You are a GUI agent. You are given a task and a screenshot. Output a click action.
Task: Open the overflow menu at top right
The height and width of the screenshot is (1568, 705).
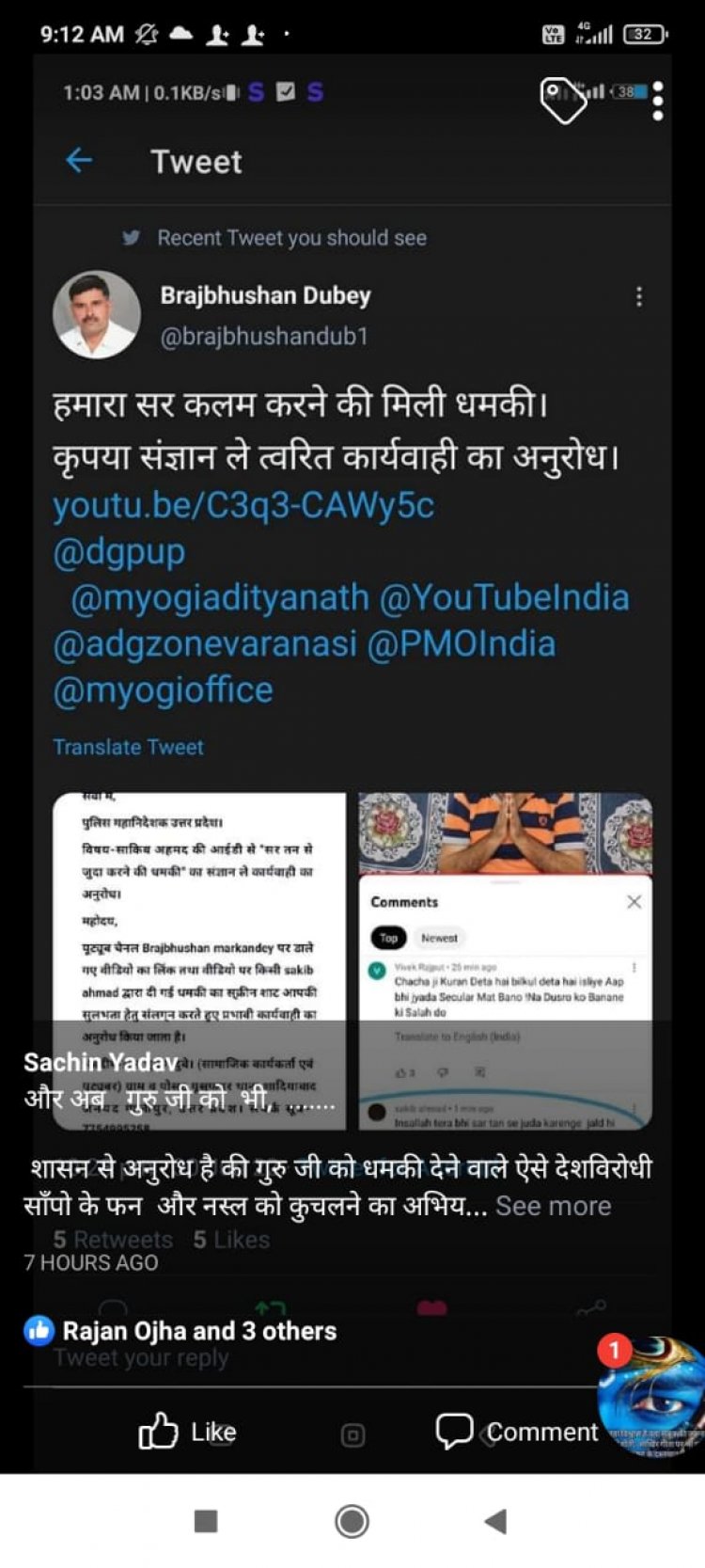(x=658, y=99)
